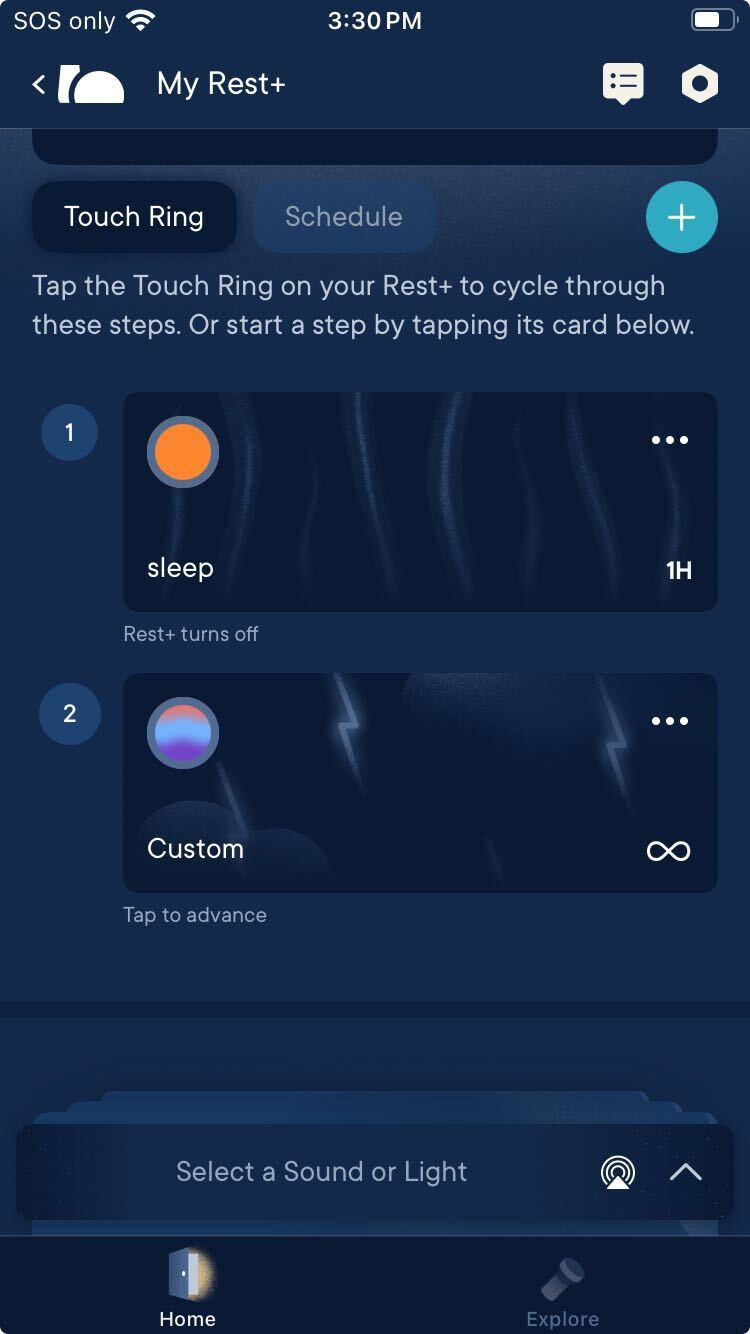750x1334 pixels.
Task: Open device settings hexagon icon
Action: coord(699,84)
